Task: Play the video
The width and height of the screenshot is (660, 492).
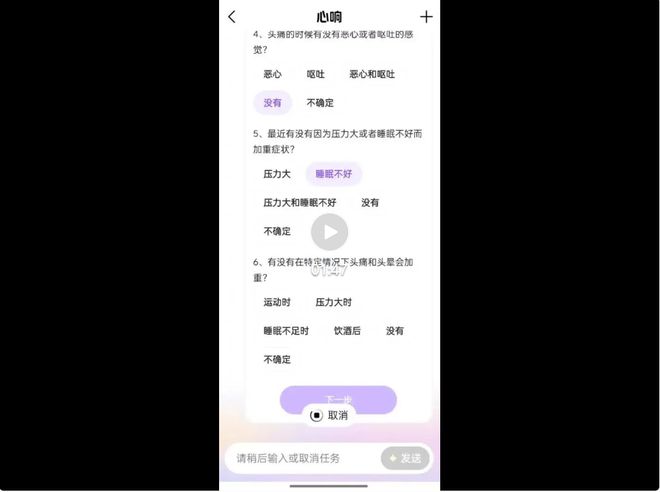Action: 329,232
